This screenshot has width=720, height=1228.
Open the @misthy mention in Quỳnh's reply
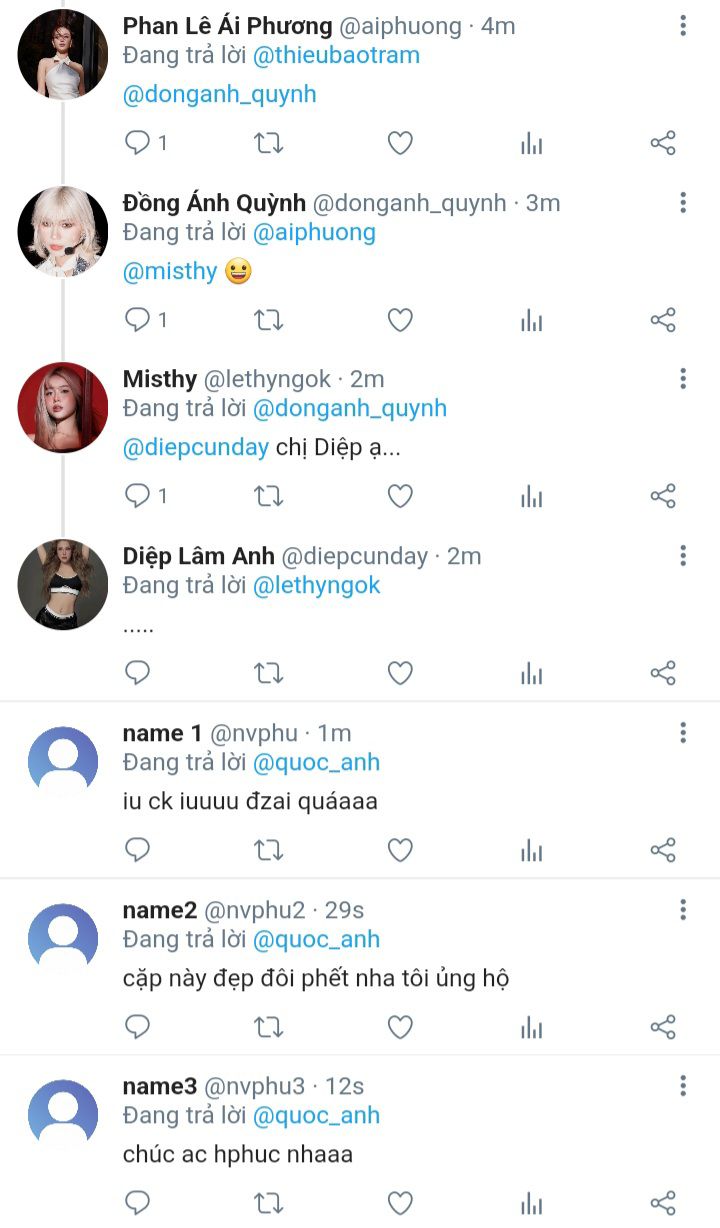(x=170, y=271)
